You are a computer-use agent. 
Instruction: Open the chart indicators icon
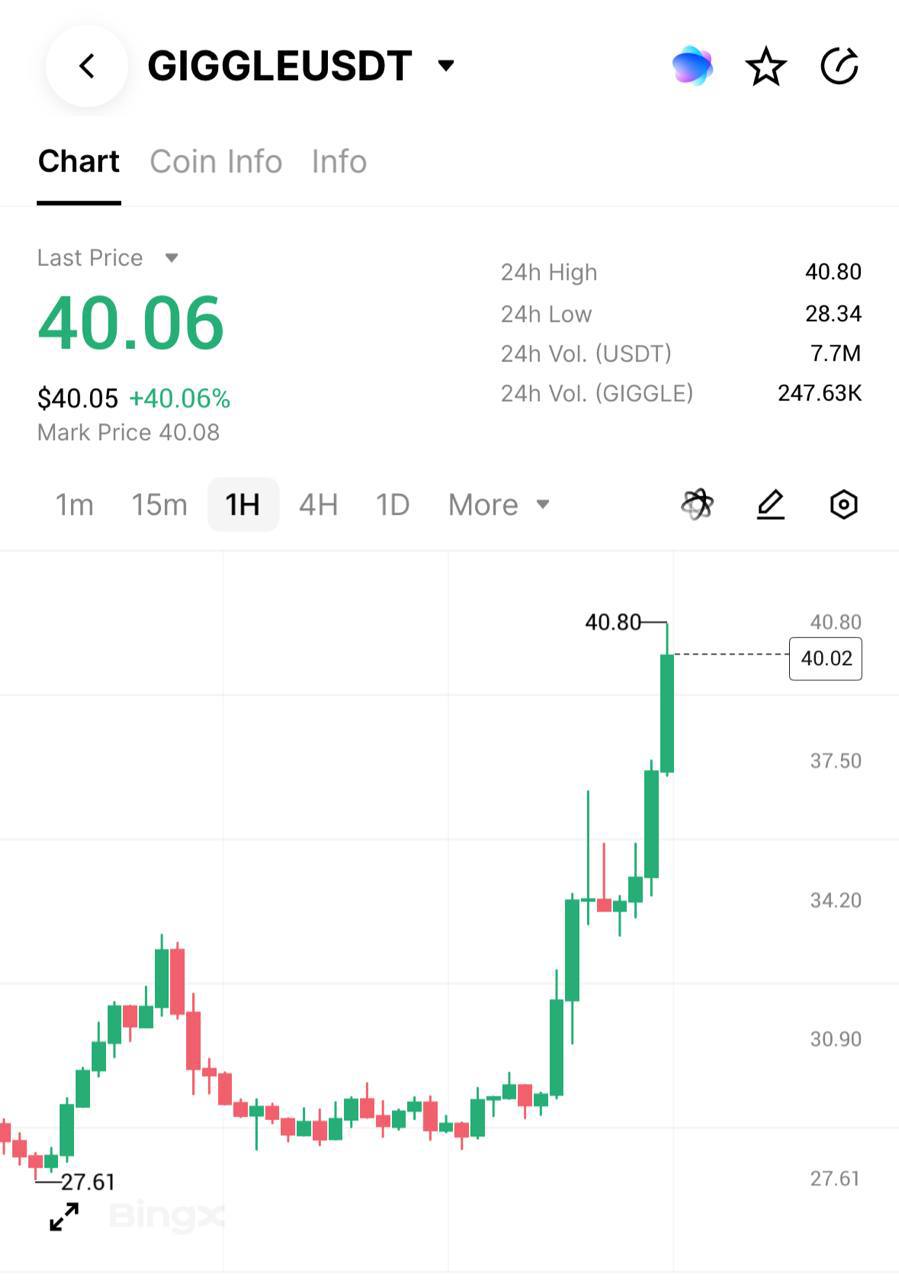(697, 505)
